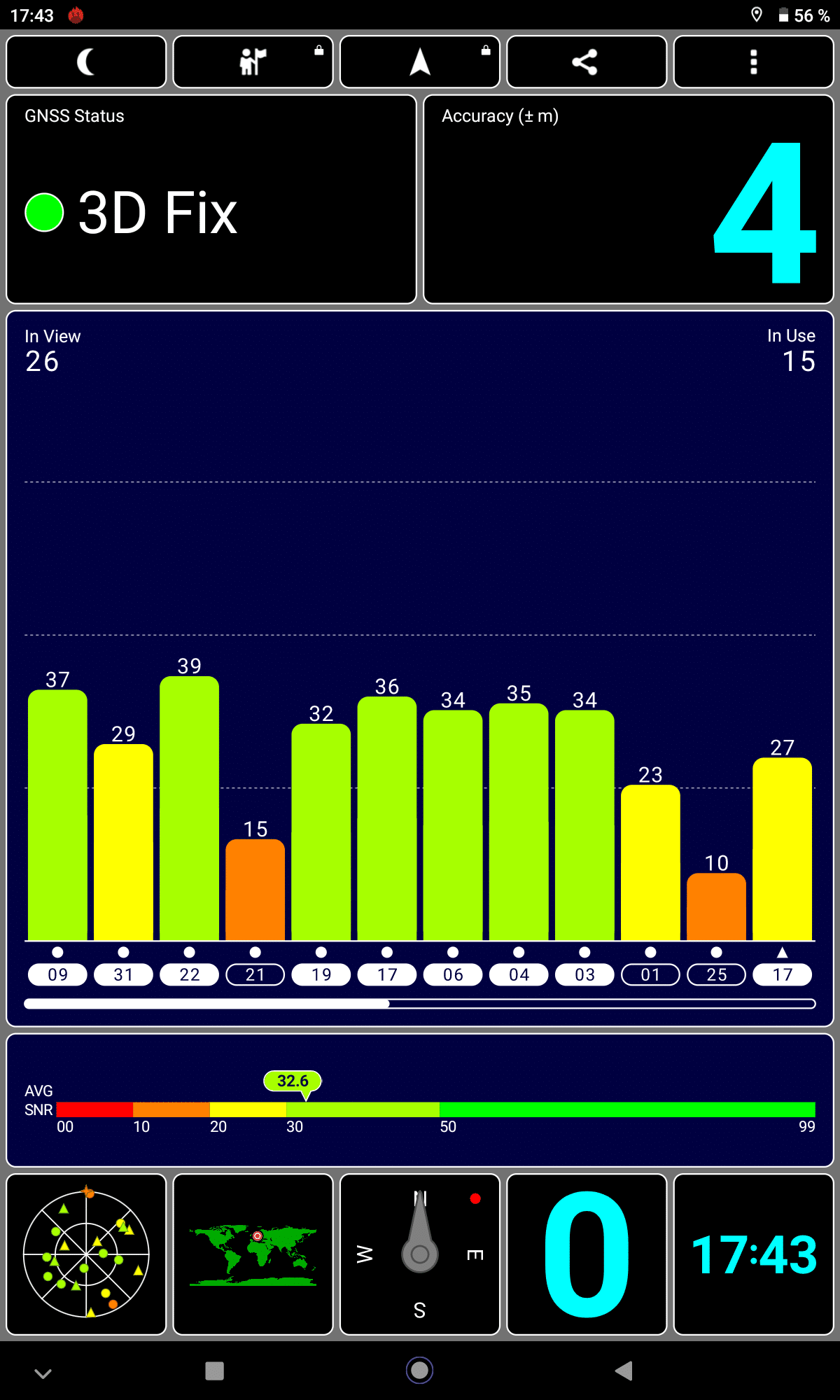Open the clock tile showing 17:43
840x1400 pixels.
[753, 1254]
